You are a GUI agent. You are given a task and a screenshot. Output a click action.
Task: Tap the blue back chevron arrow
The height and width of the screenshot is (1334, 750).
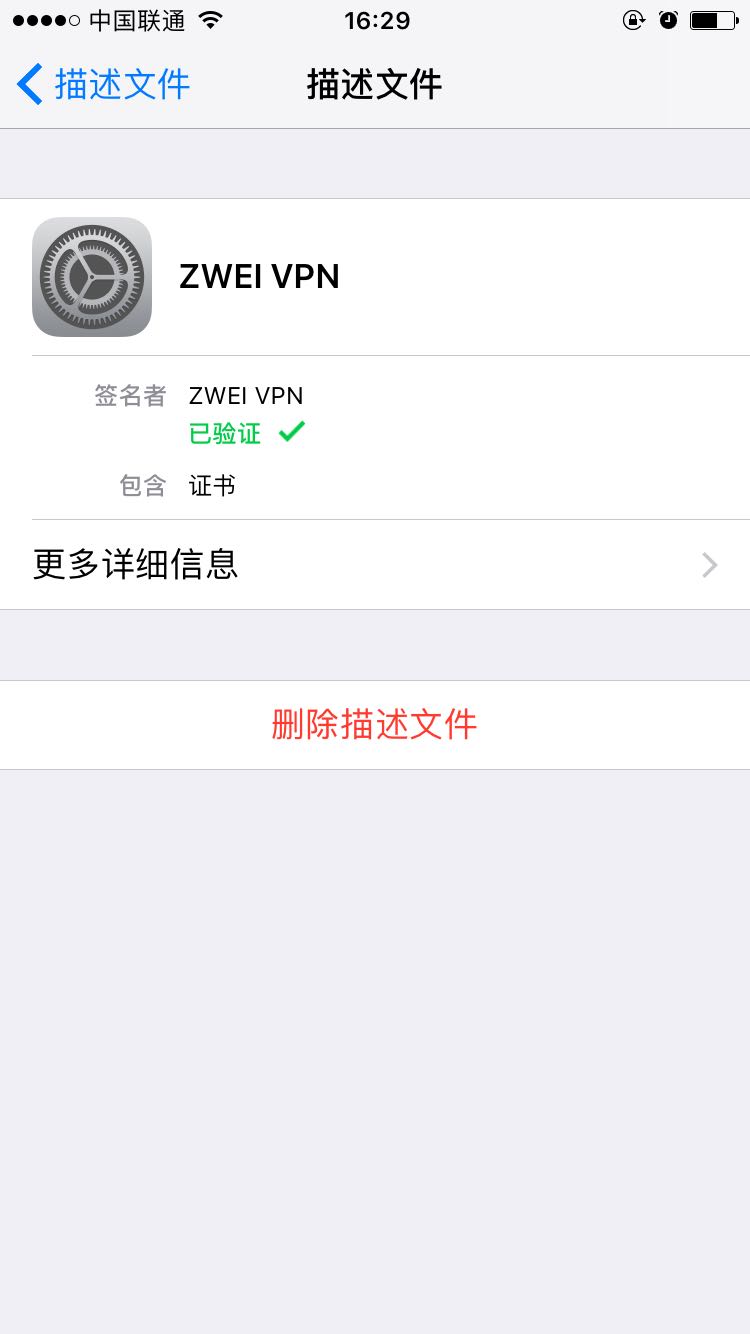(x=28, y=84)
